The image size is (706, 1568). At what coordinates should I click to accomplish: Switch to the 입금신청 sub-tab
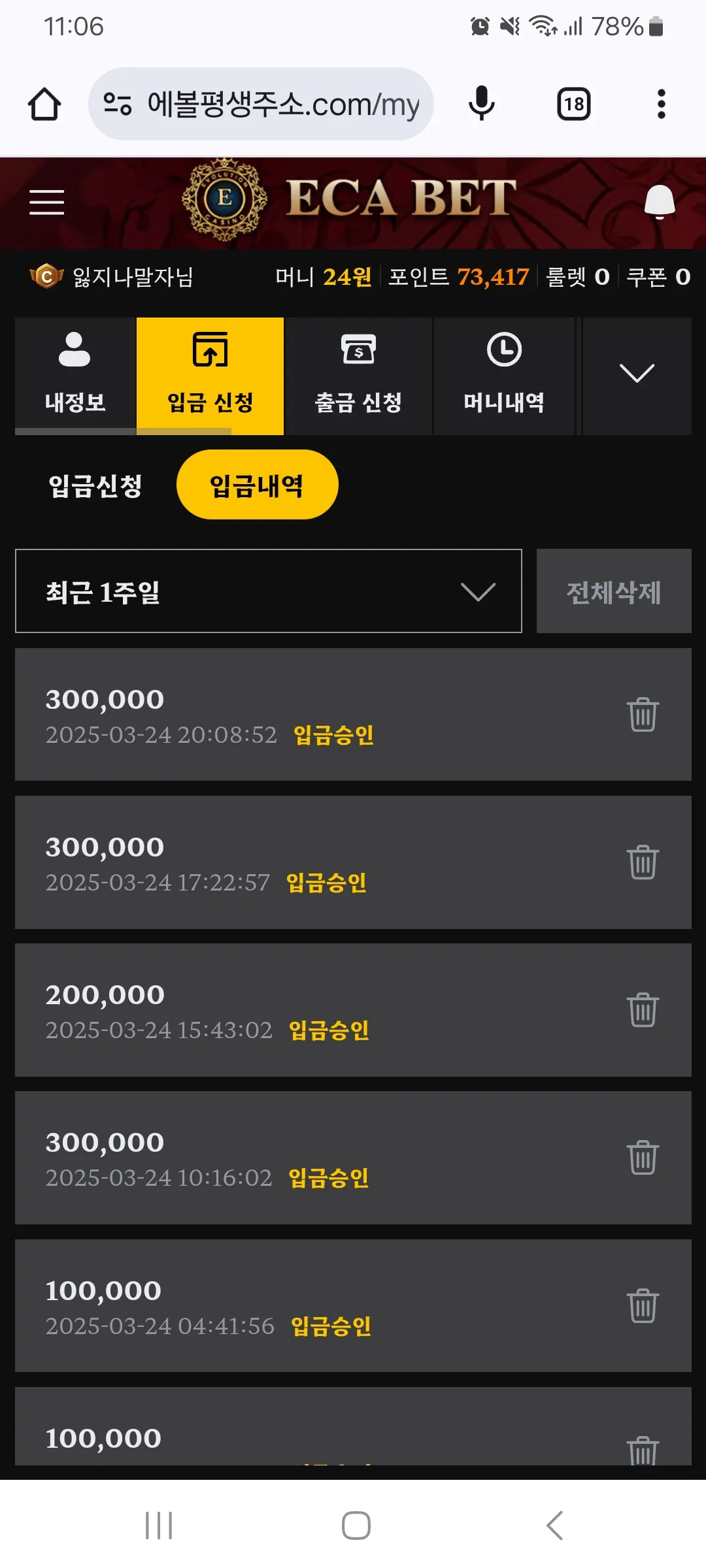click(95, 485)
